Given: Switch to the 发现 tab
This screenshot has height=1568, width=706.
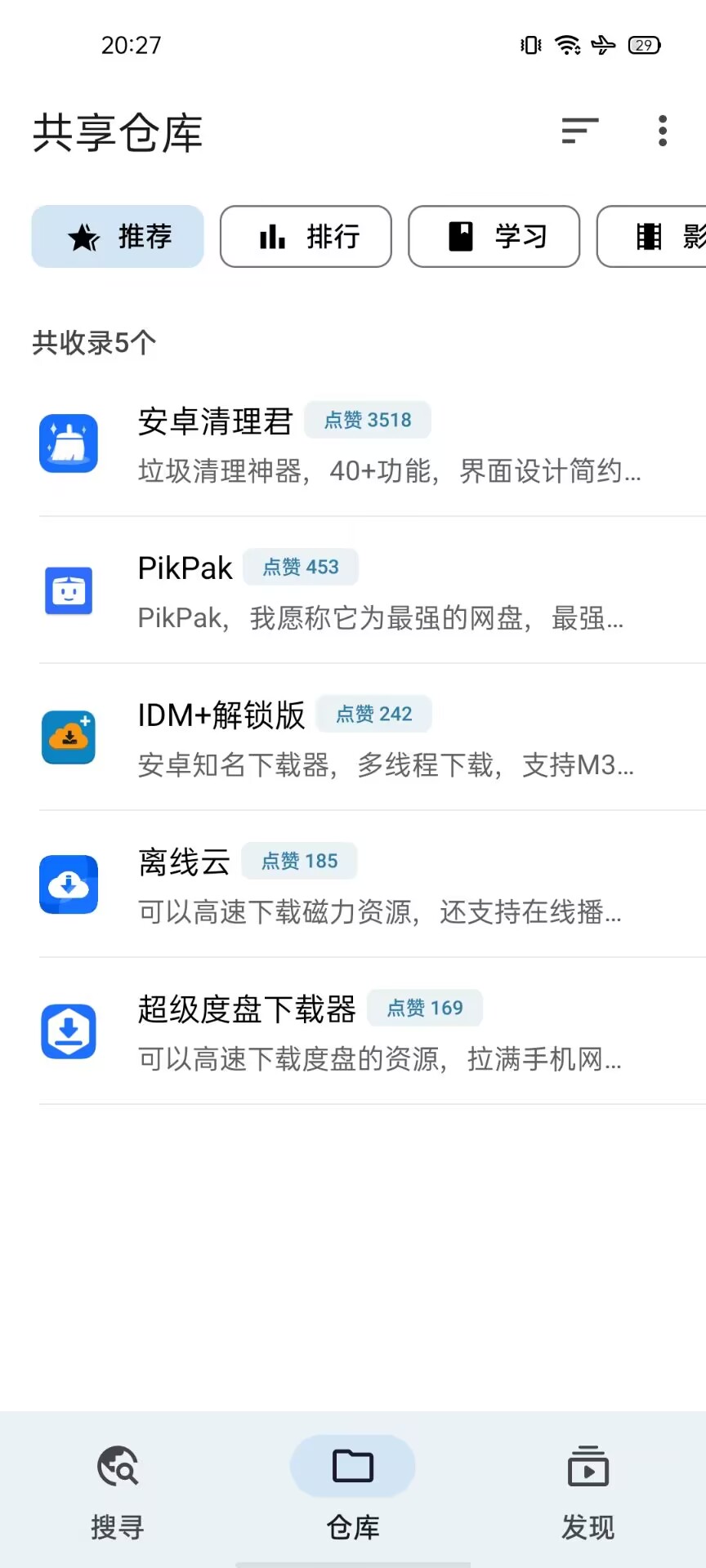Looking at the screenshot, I should [588, 1491].
